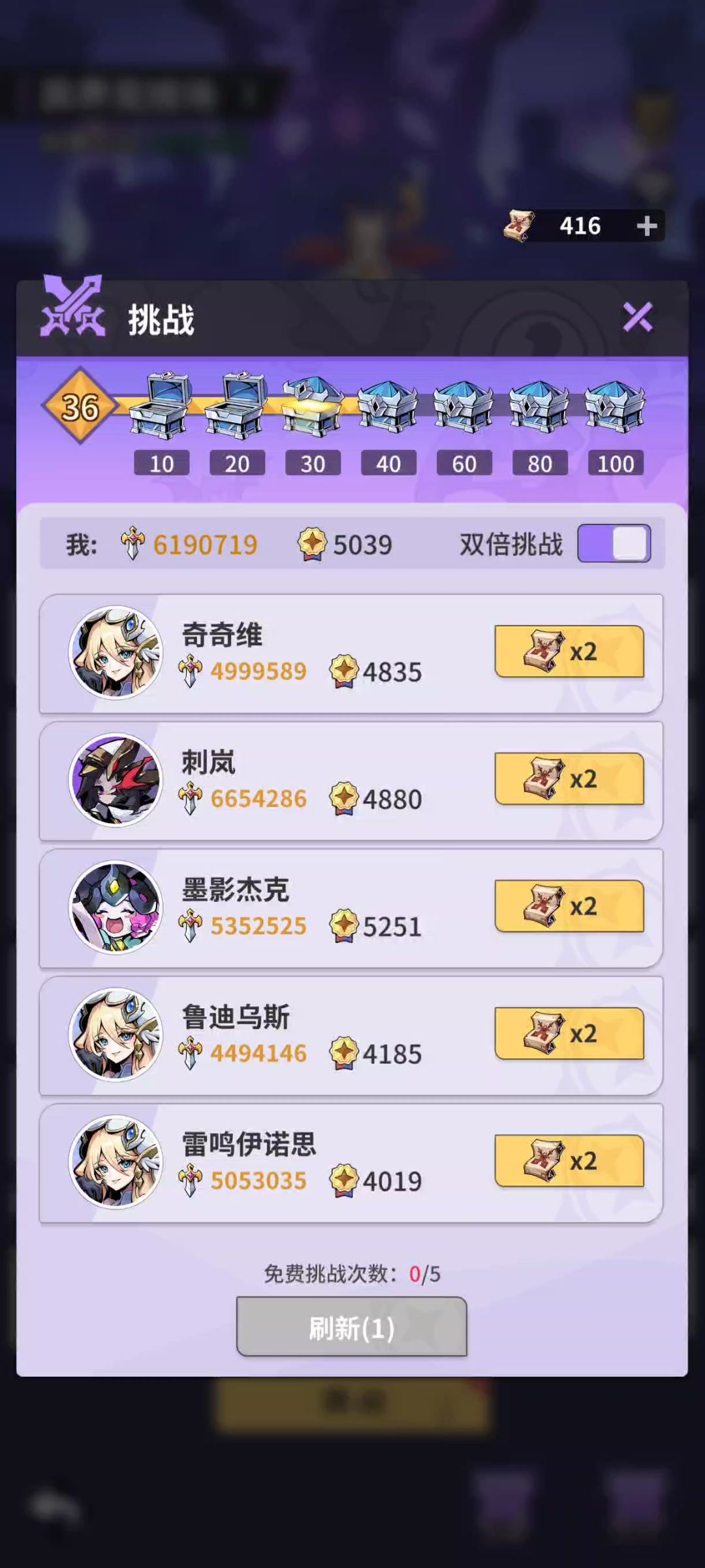Screen dimensions: 705x1568
Task: View 墨影杰克's player avatar
Action: point(116,907)
